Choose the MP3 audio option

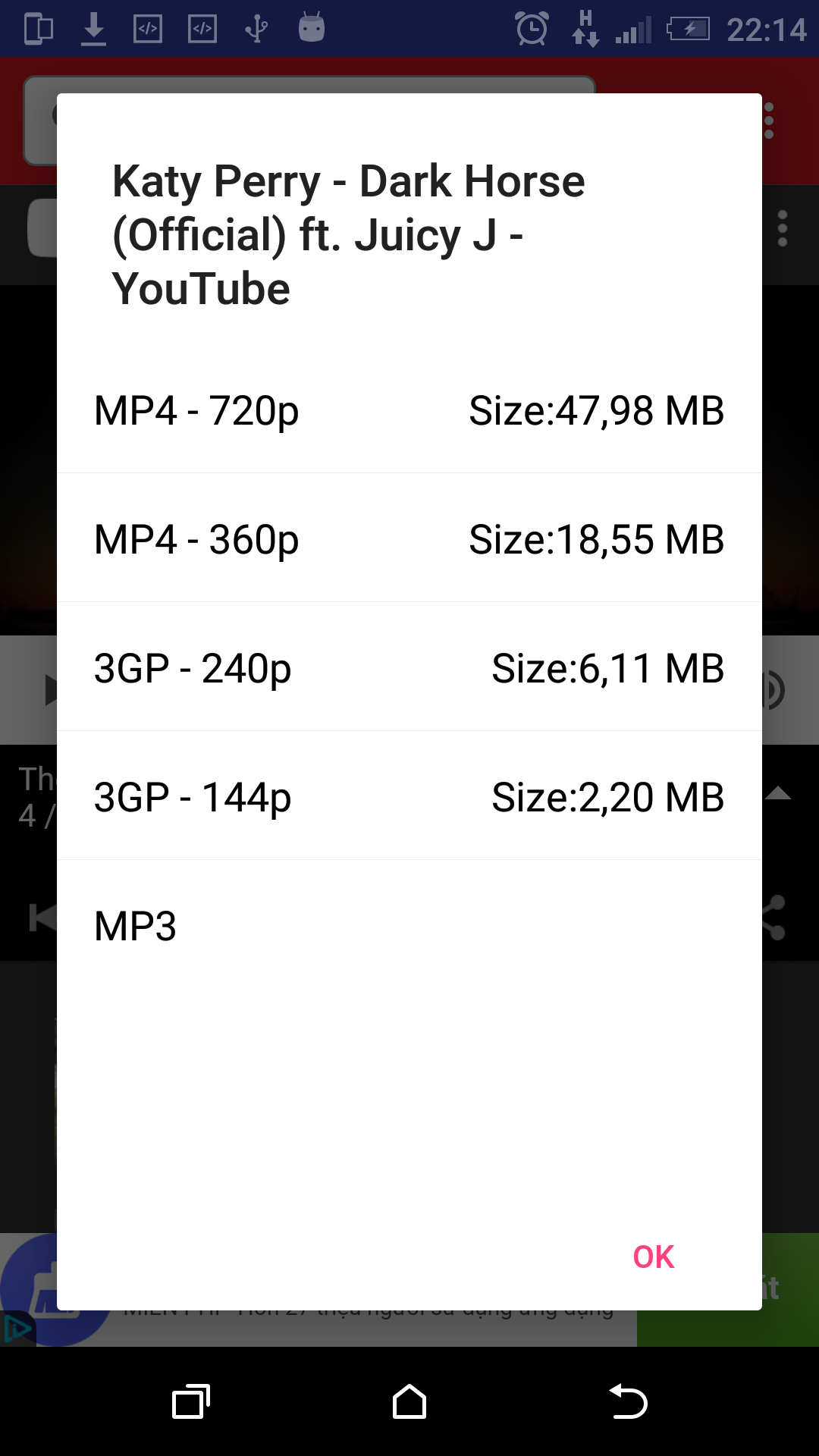[409, 926]
